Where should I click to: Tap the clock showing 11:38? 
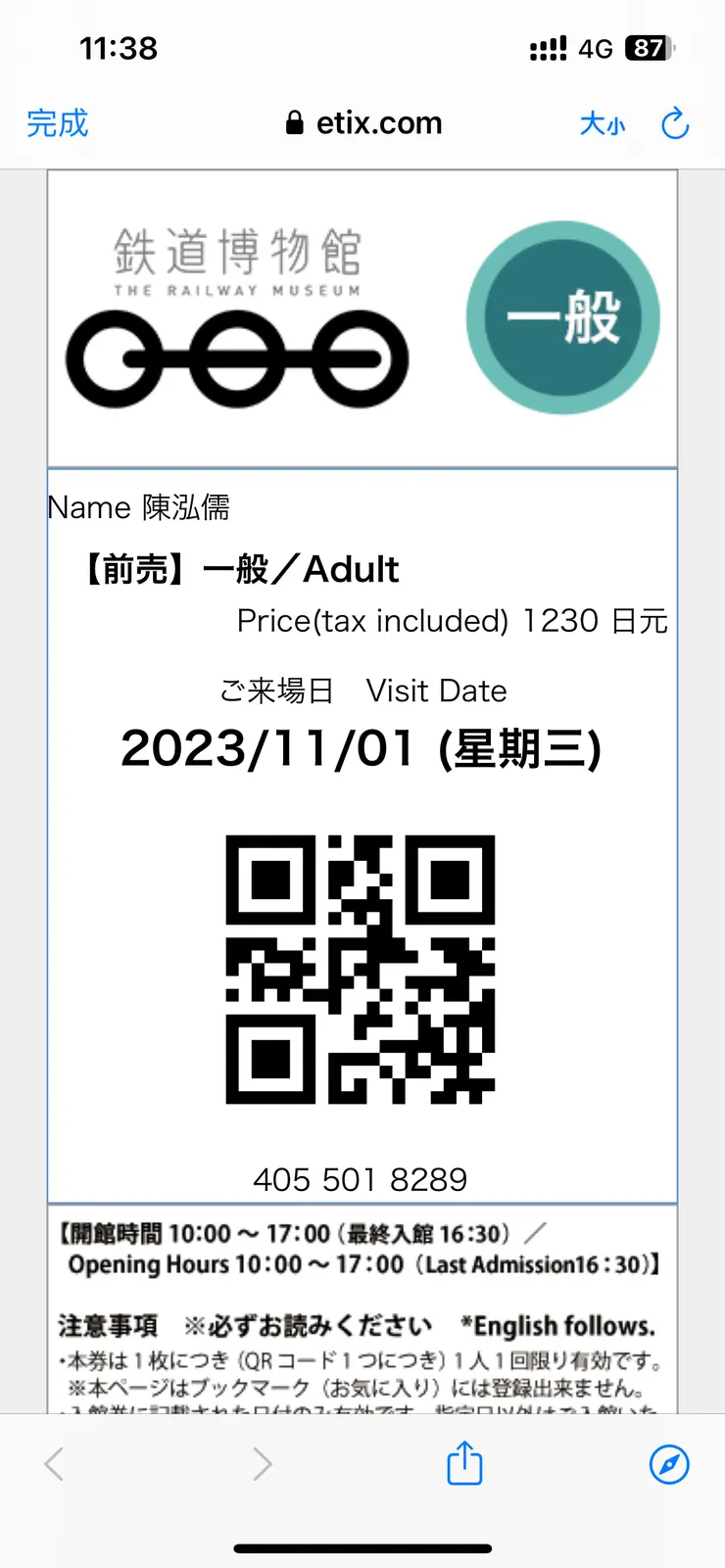pyautogui.click(x=120, y=47)
